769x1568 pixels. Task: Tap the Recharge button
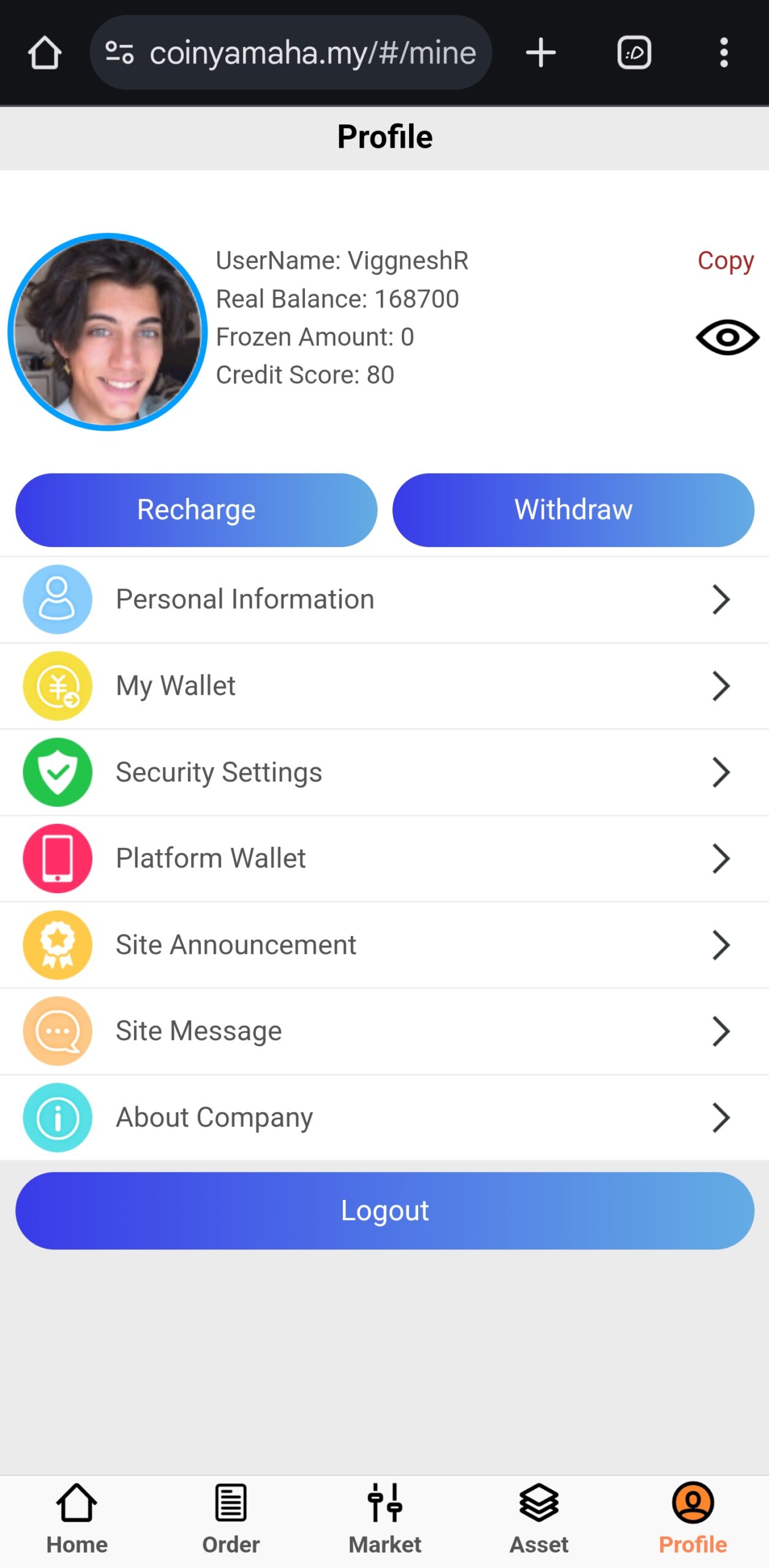pos(196,510)
